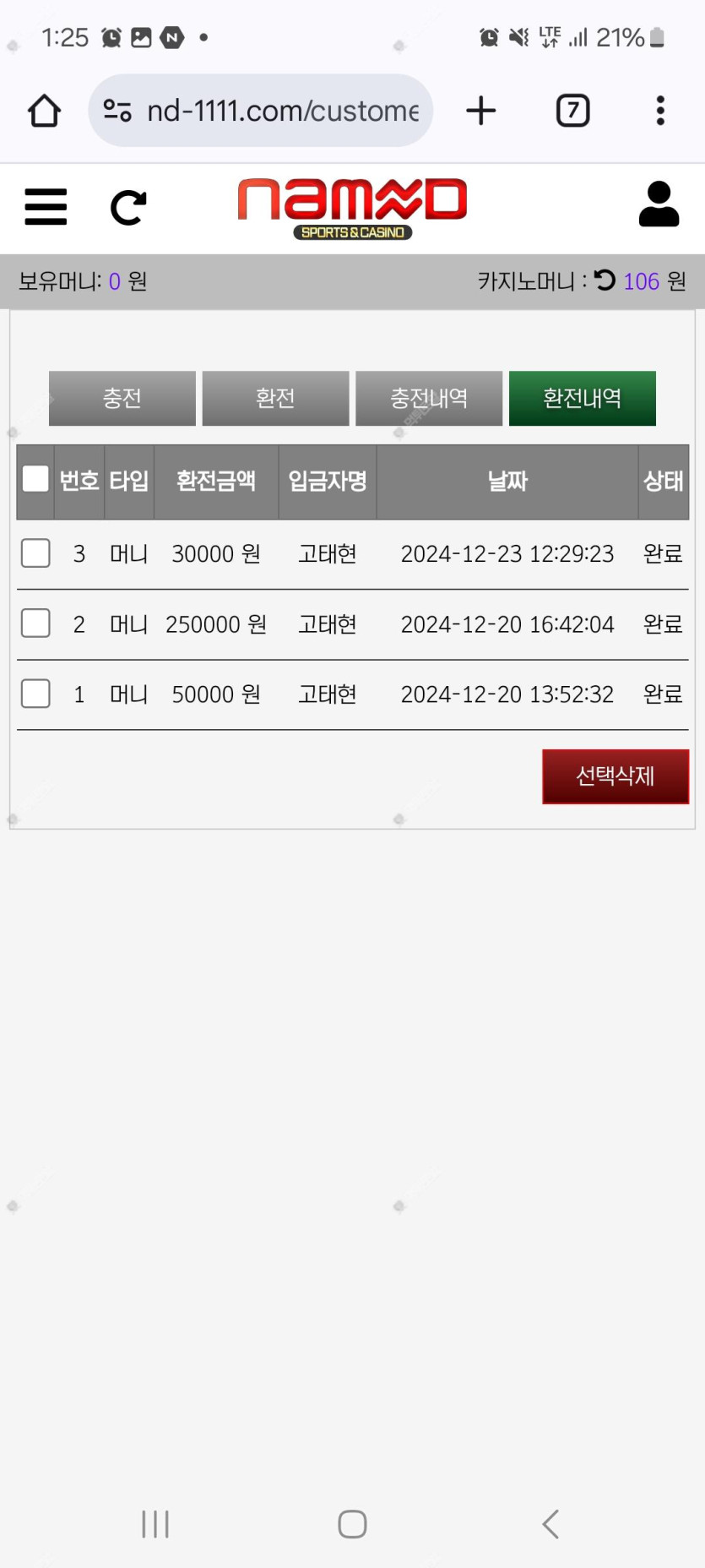
Task: Switch to the 충전 tab
Action: point(122,398)
